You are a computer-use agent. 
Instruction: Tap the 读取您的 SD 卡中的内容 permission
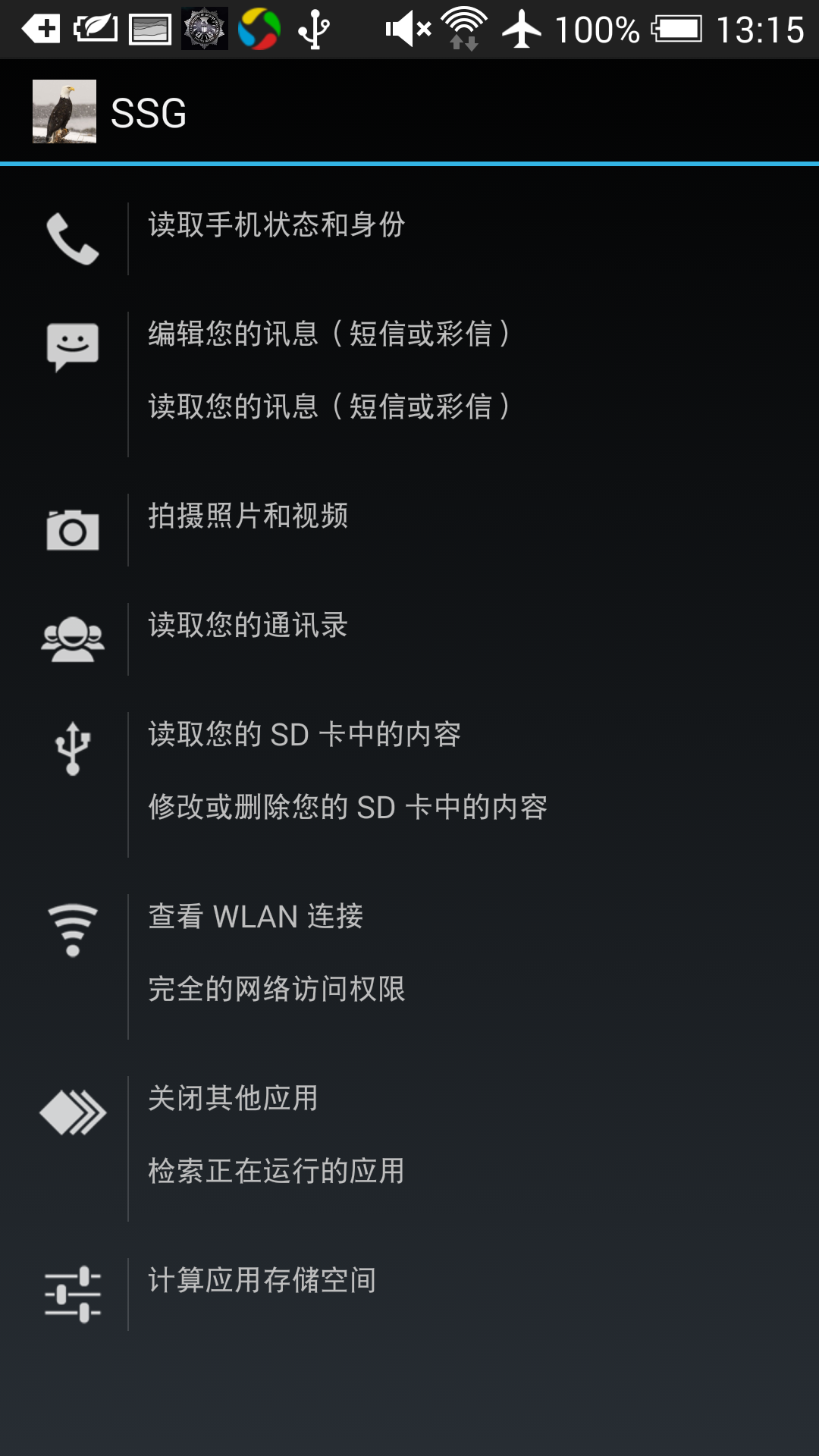click(x=304, y=735)
